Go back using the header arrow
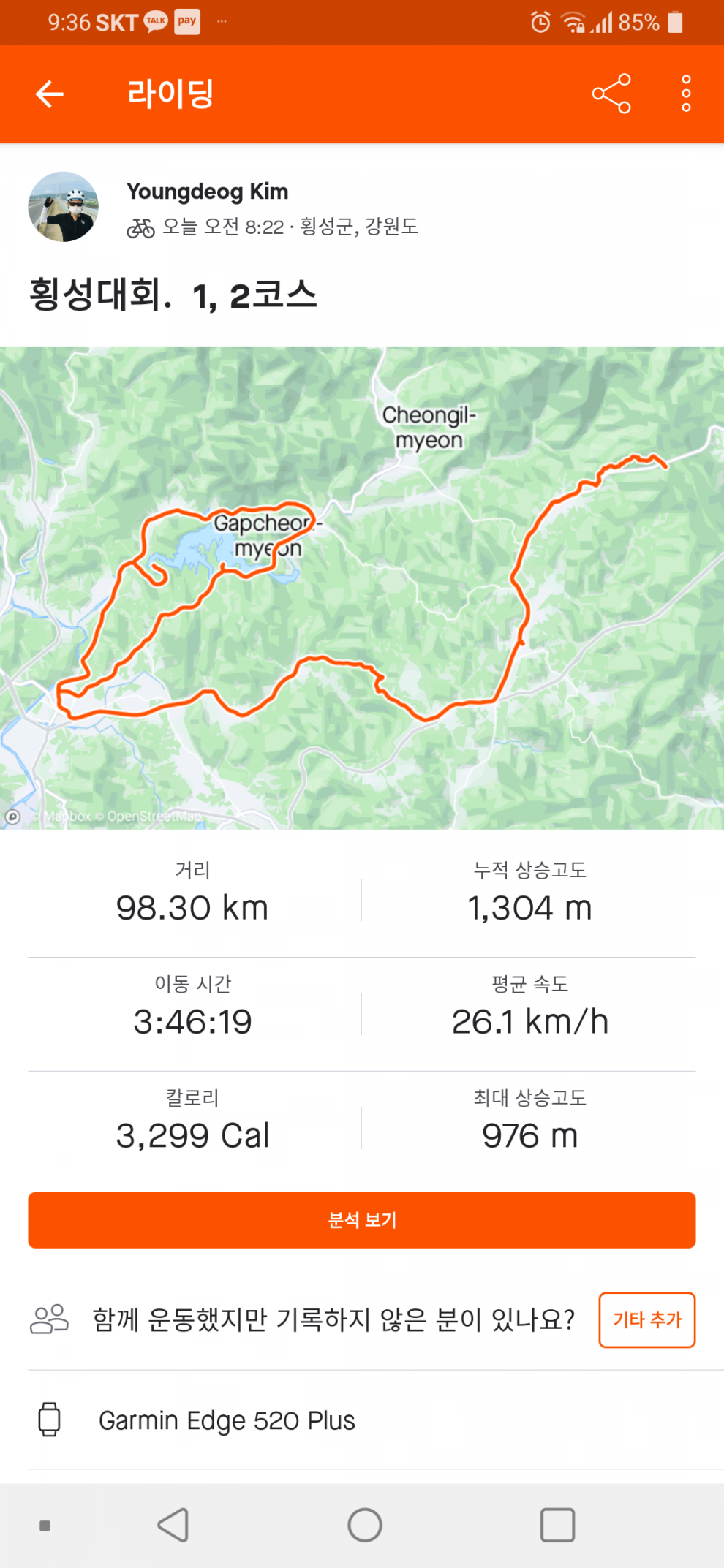724x1568 pixels. (x=50, y=94)
